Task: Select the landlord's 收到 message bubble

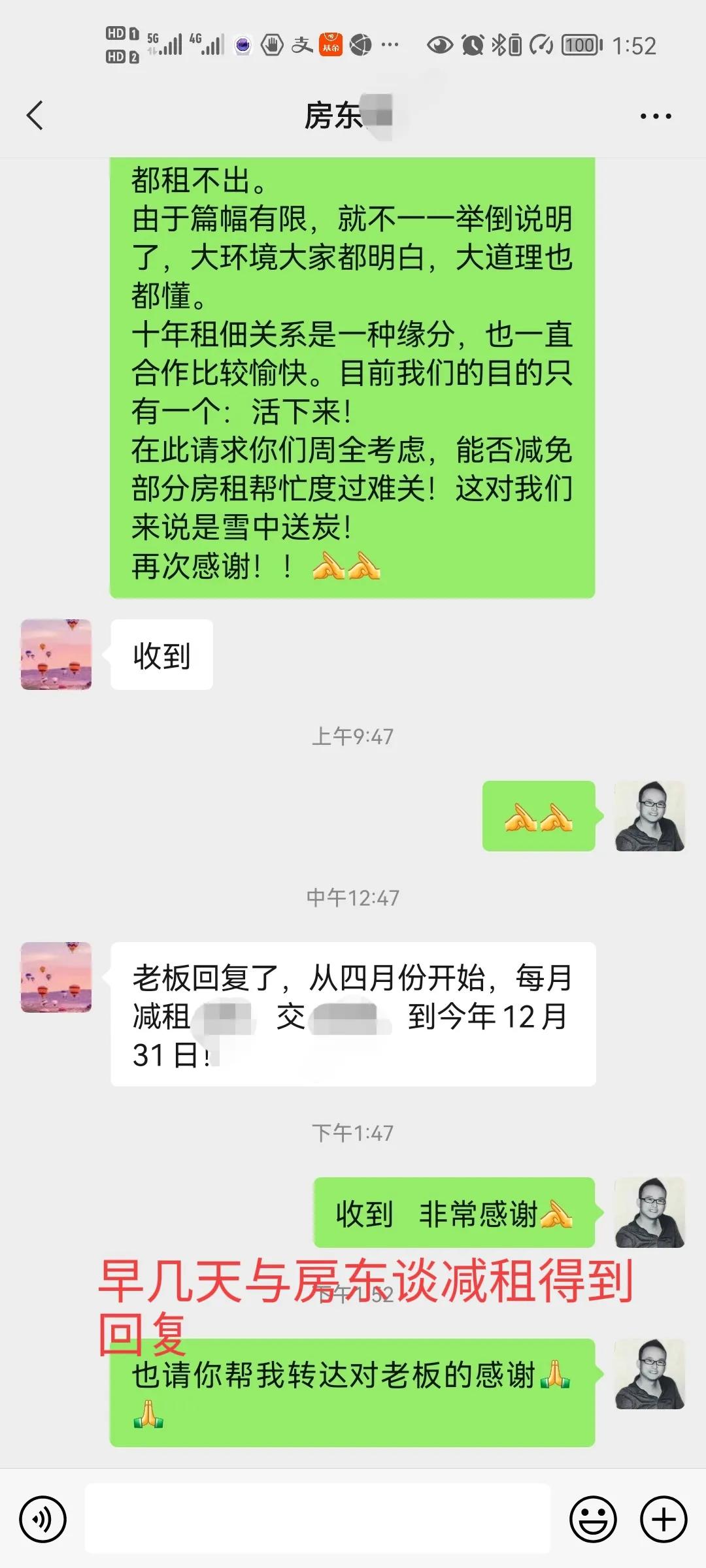Action: coord(161,654)
